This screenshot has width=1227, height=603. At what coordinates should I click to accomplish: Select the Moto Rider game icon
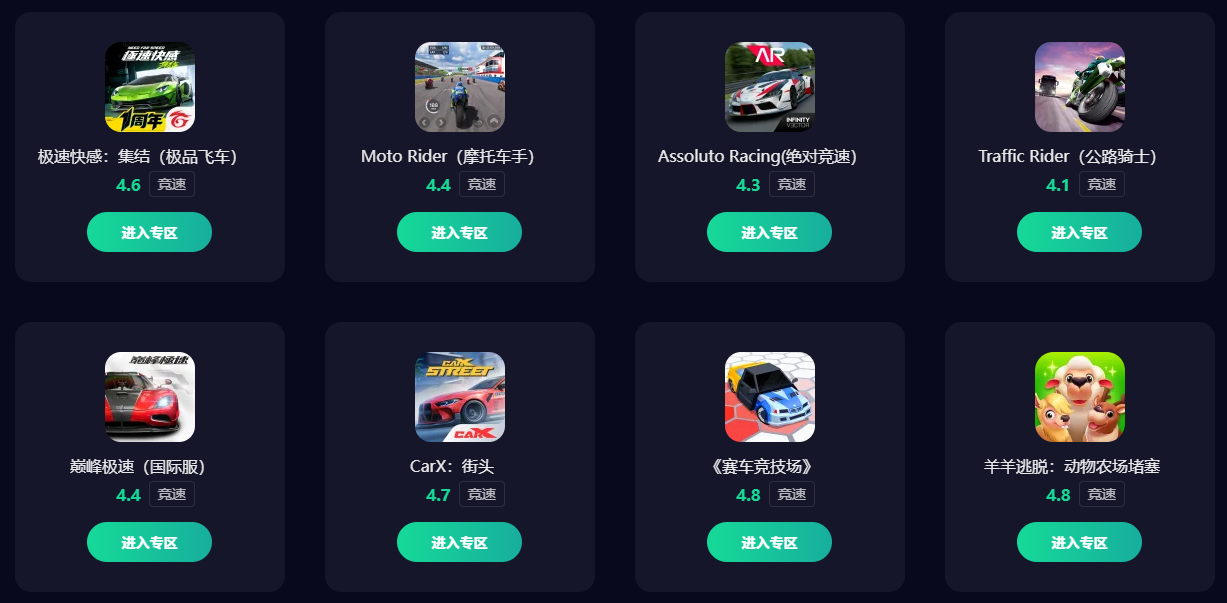pyautogui.click(x=460, y=87)
